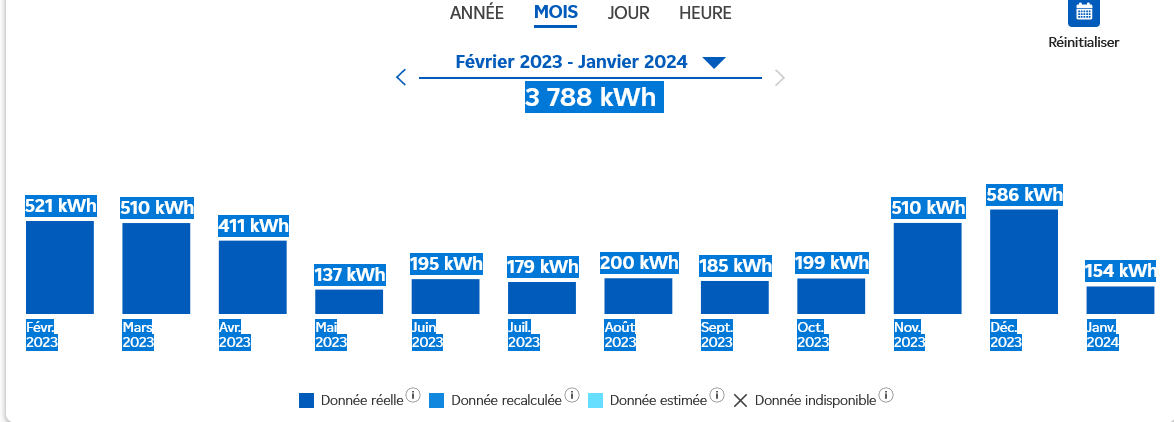
Task: Go to the previous period with the left arrow
Action: (x=401, y=77)
